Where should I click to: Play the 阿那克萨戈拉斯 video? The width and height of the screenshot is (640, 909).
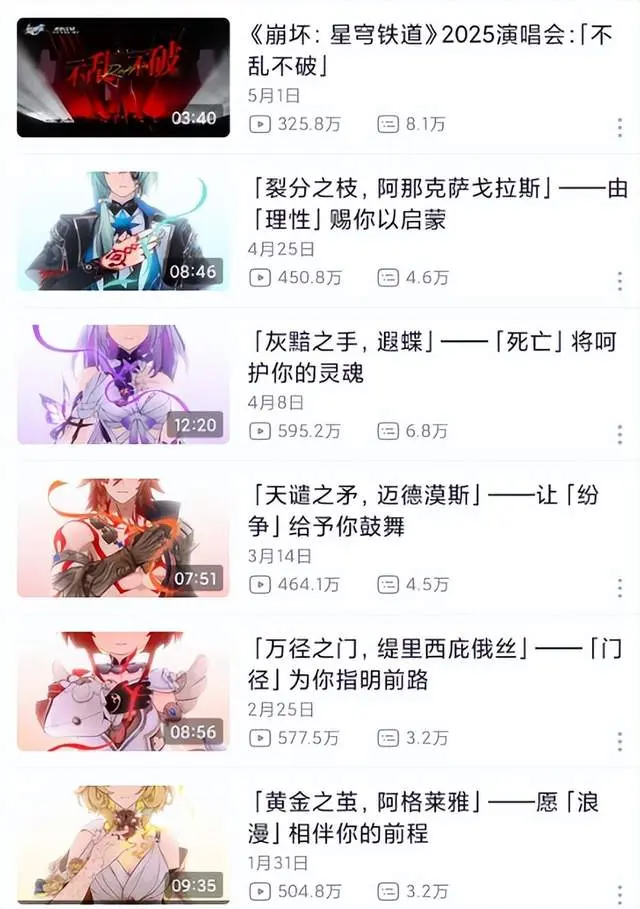point(123,232)
